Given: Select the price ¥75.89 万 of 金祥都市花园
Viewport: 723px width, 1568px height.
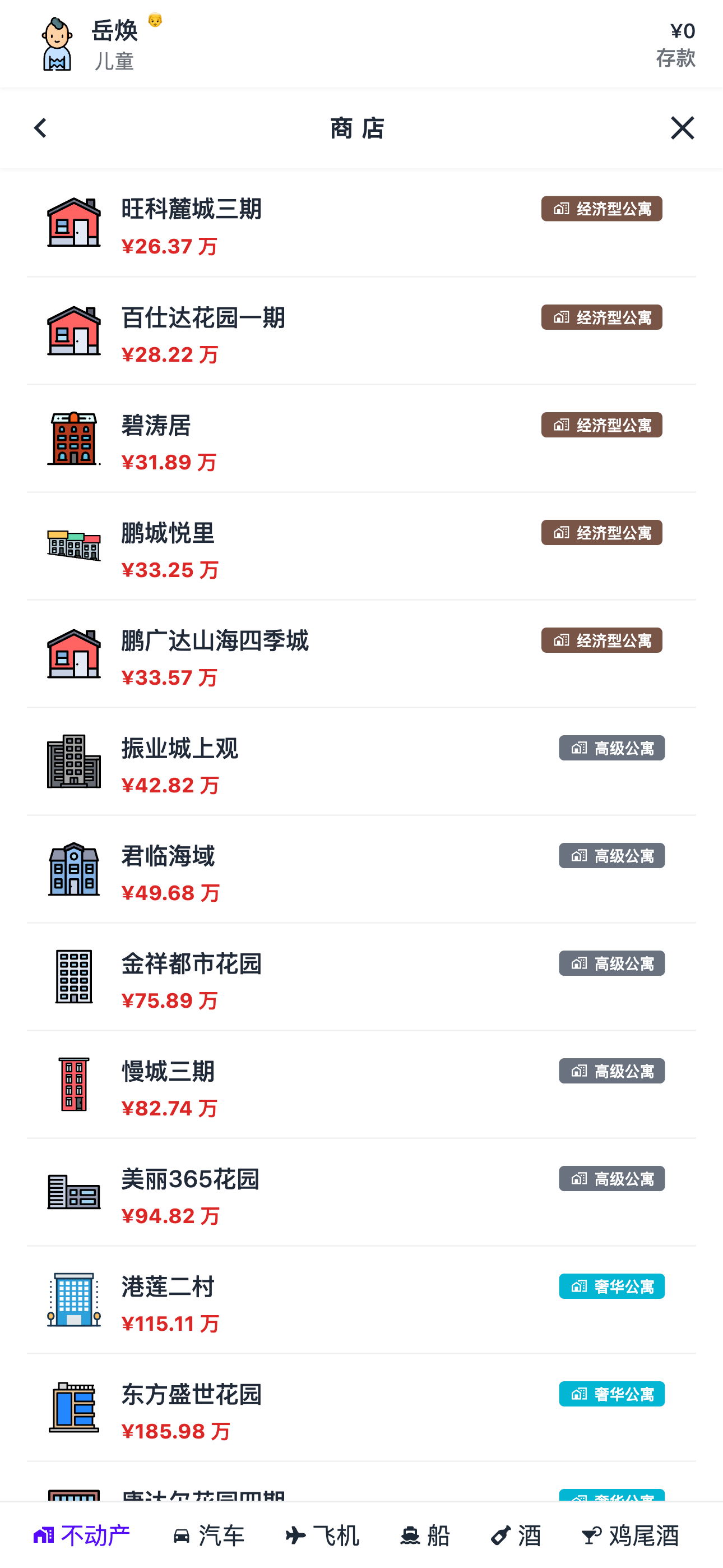Looking at the screenshot, I should (172, 1000).
